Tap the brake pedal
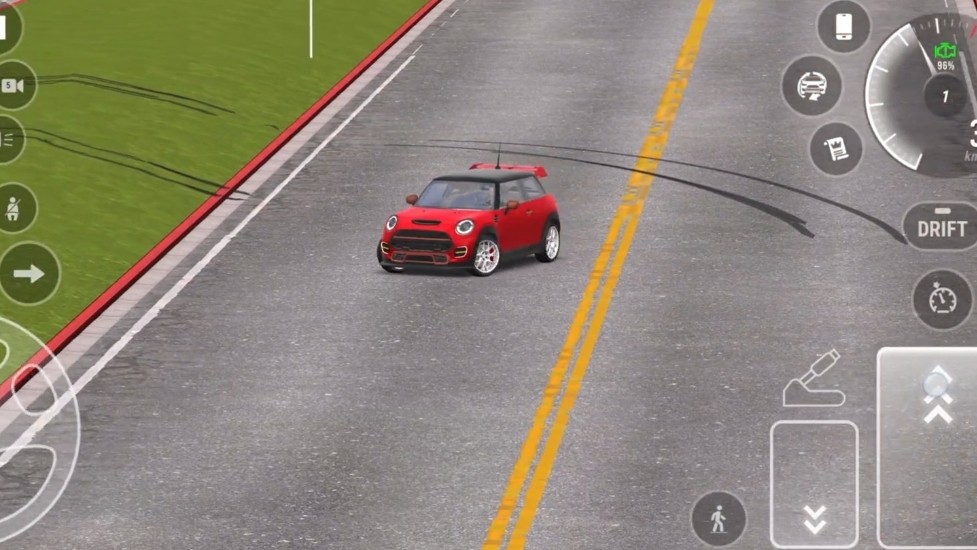This screenshot has width=977, height=550. [814, 485]
